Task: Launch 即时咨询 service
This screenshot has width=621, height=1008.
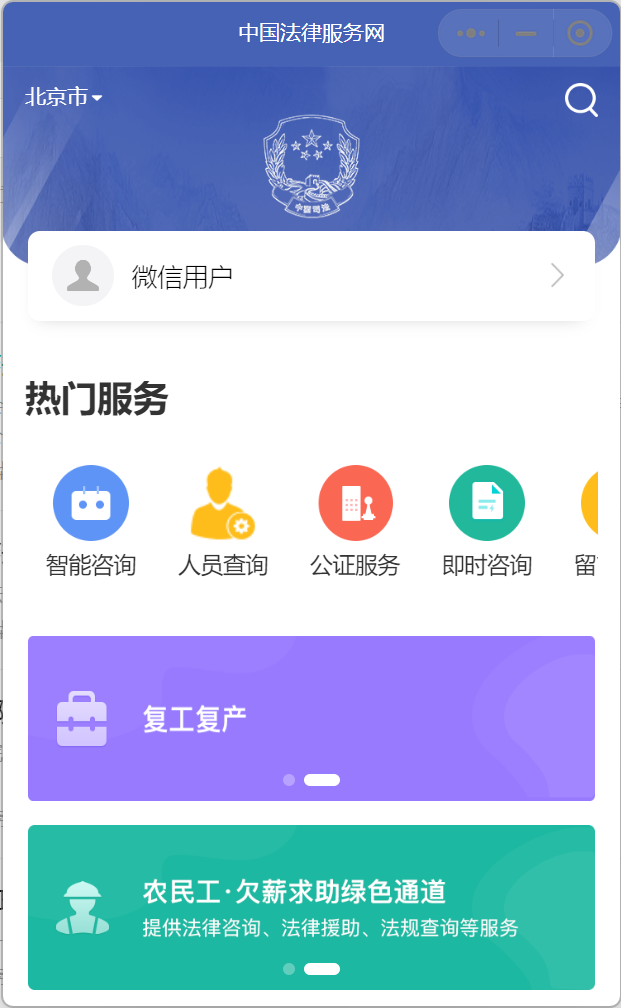Action: pos(487,521)
